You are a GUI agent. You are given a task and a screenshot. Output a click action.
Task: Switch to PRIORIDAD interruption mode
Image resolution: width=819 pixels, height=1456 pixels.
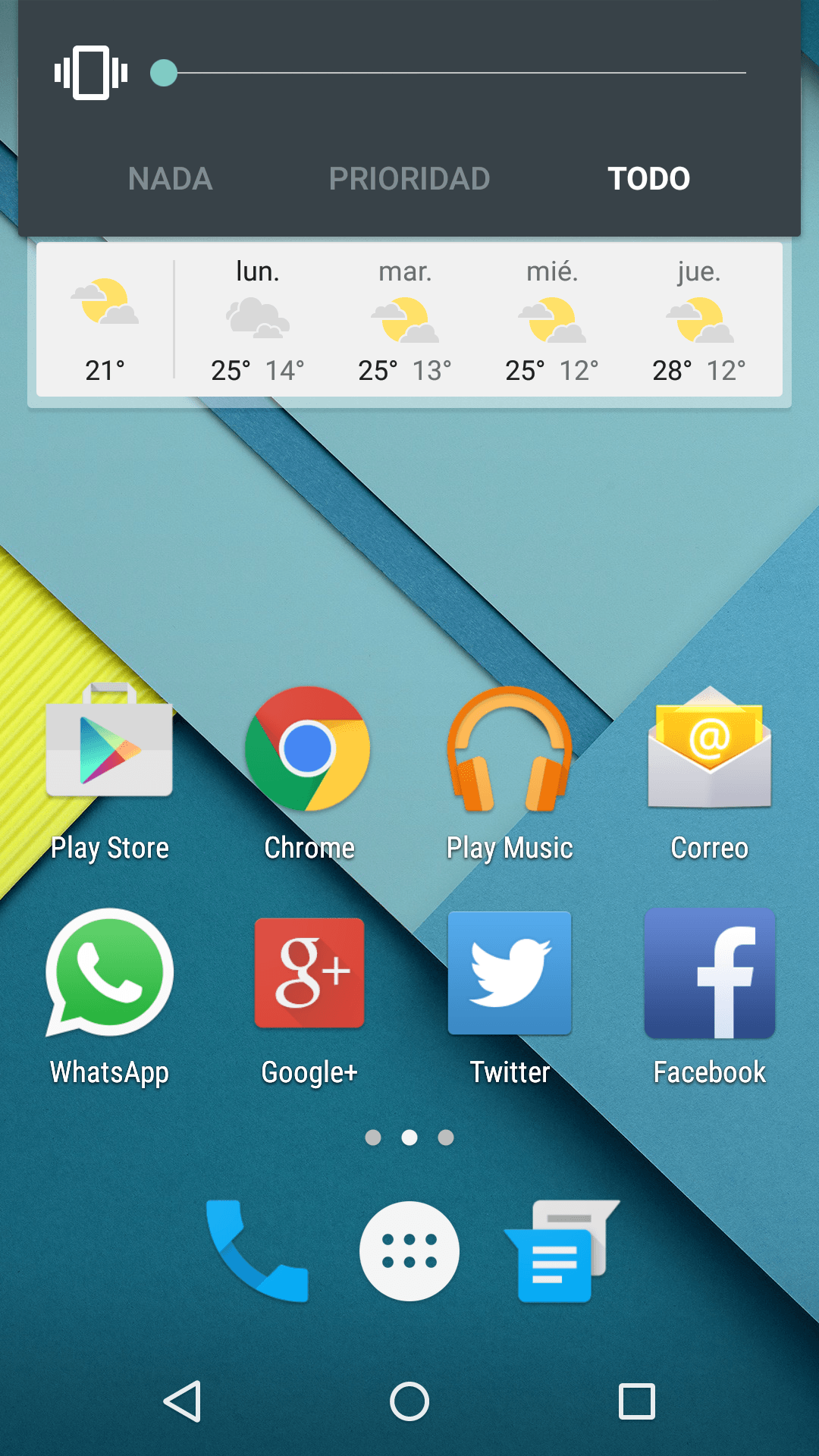409,179
